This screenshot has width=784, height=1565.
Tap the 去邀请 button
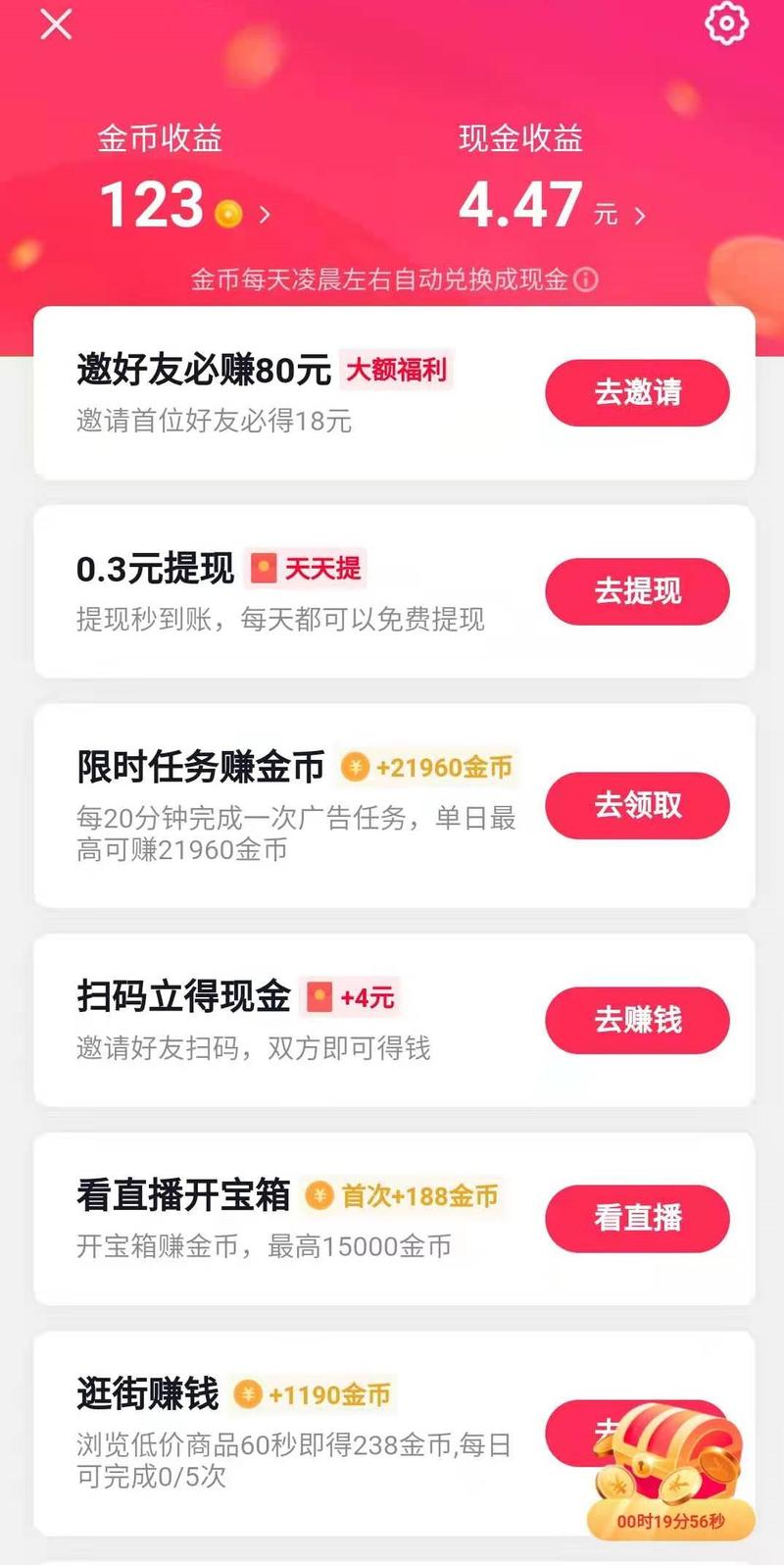[x=636, y=392]
